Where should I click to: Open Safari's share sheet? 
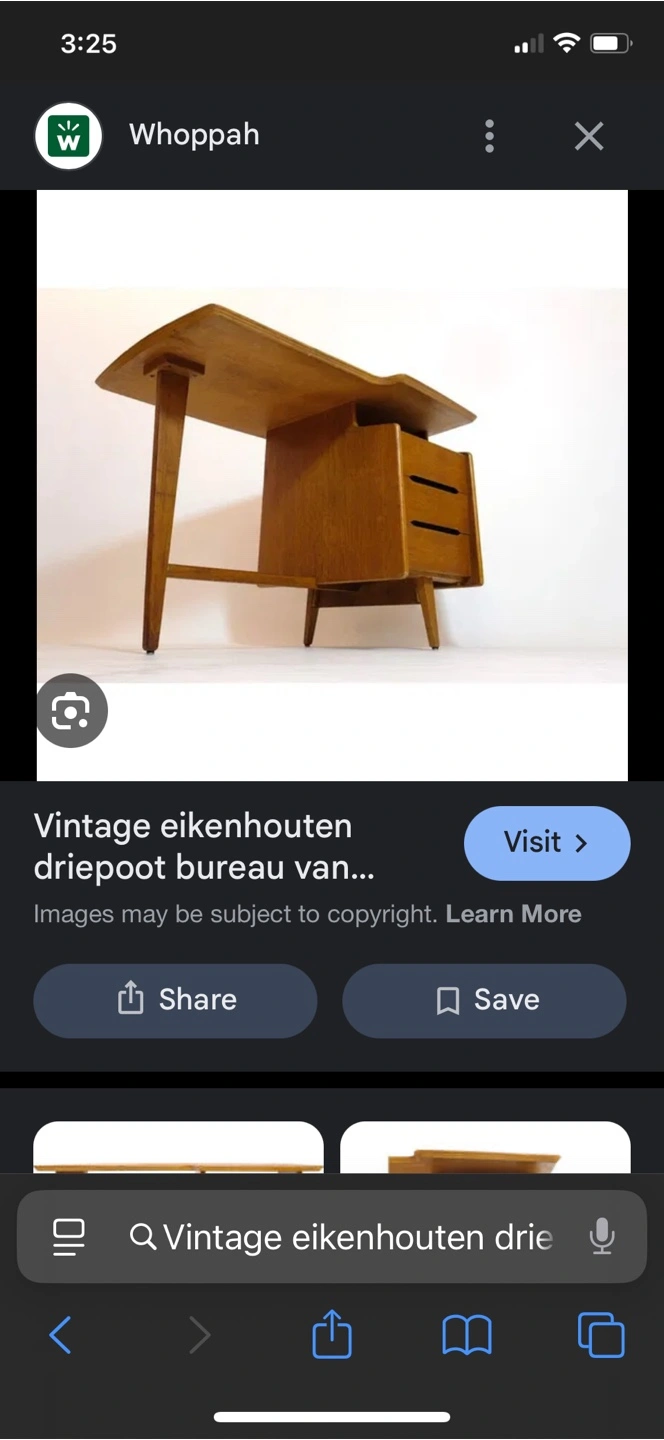(332, 1335)
